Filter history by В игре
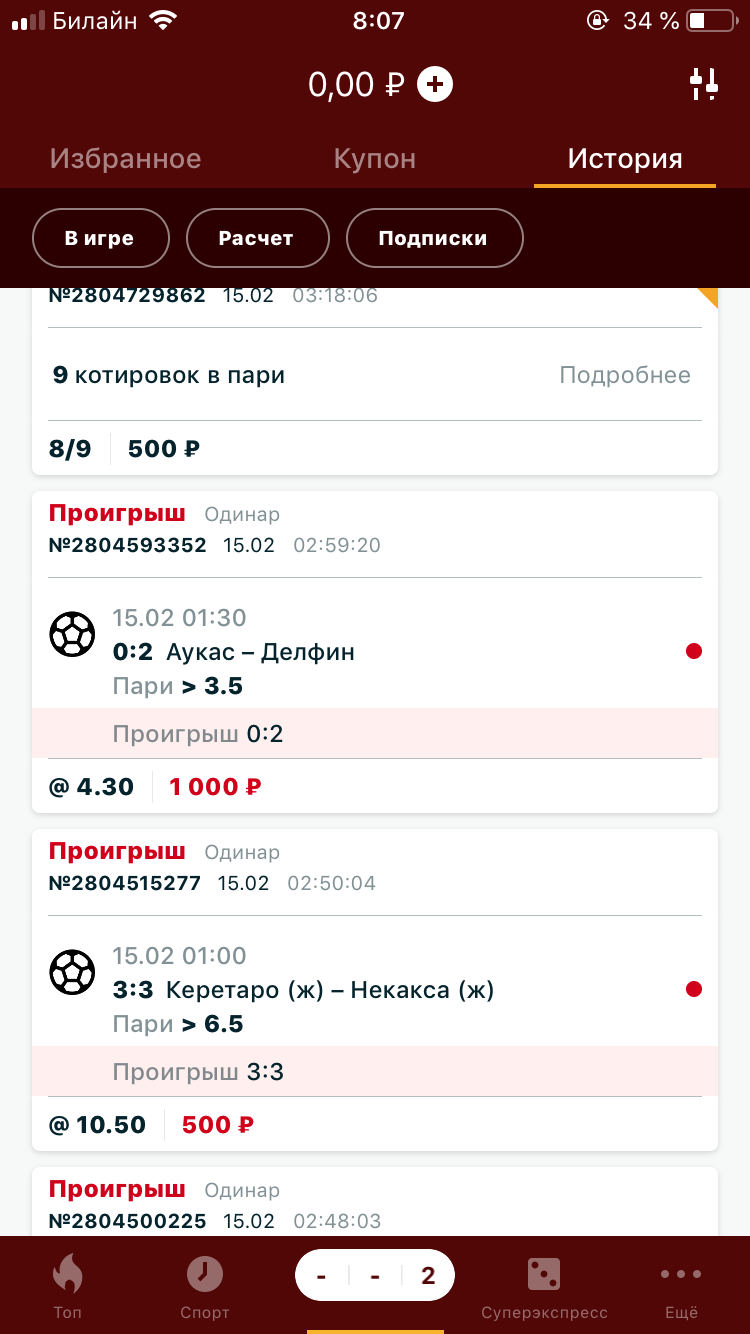Viewport: 750px width, 1334px height. point(100,238)
